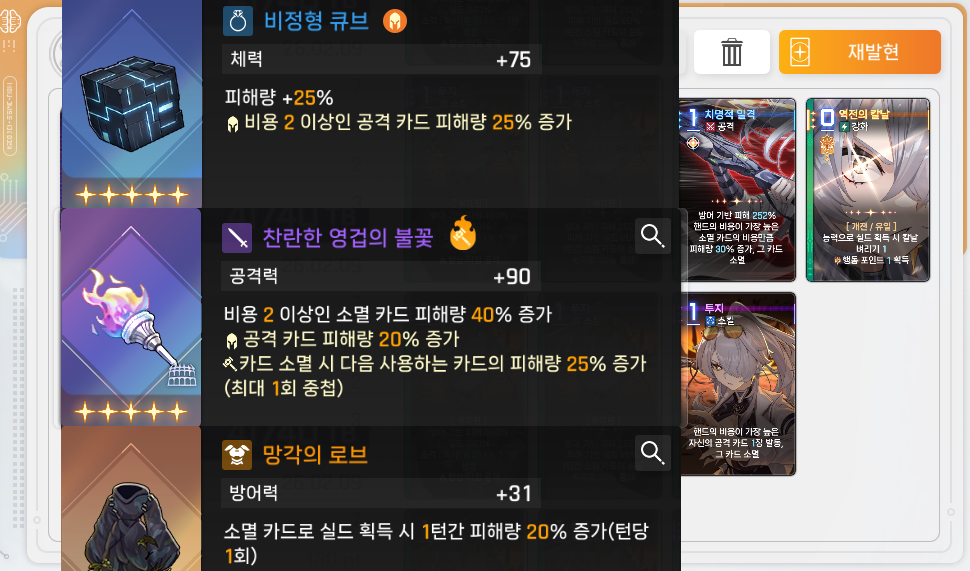Select the 투지 card
Viewport: 970px width, 571px height.
pos(739,383)
